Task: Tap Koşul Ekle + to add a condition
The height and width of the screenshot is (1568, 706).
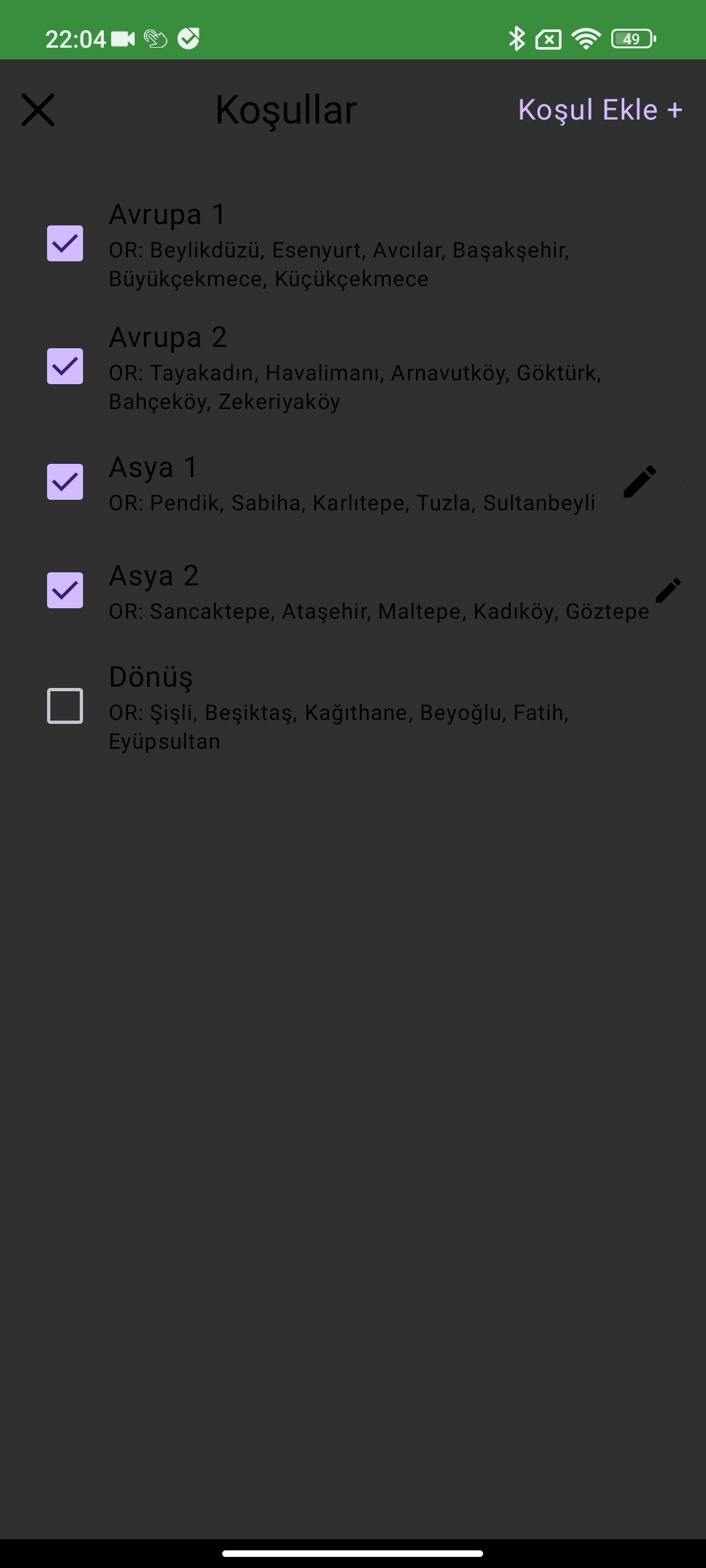Action: click(599, 110)
